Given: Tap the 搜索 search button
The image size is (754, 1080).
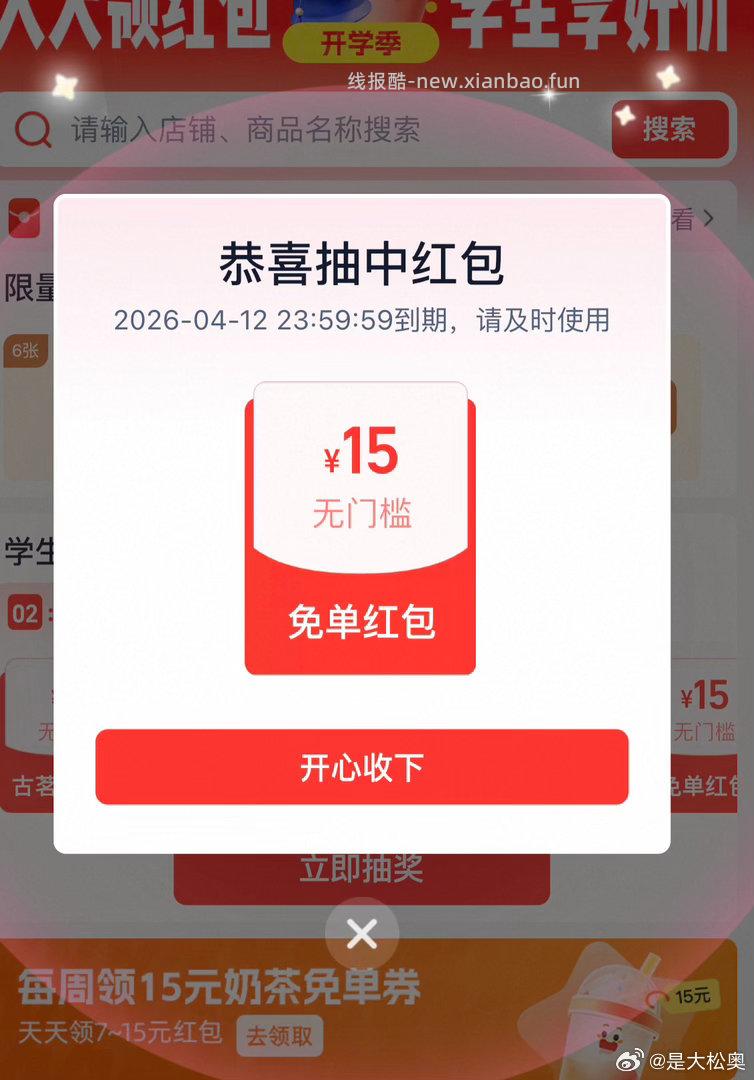Looking at the screenshot, I should coord(671,130).
